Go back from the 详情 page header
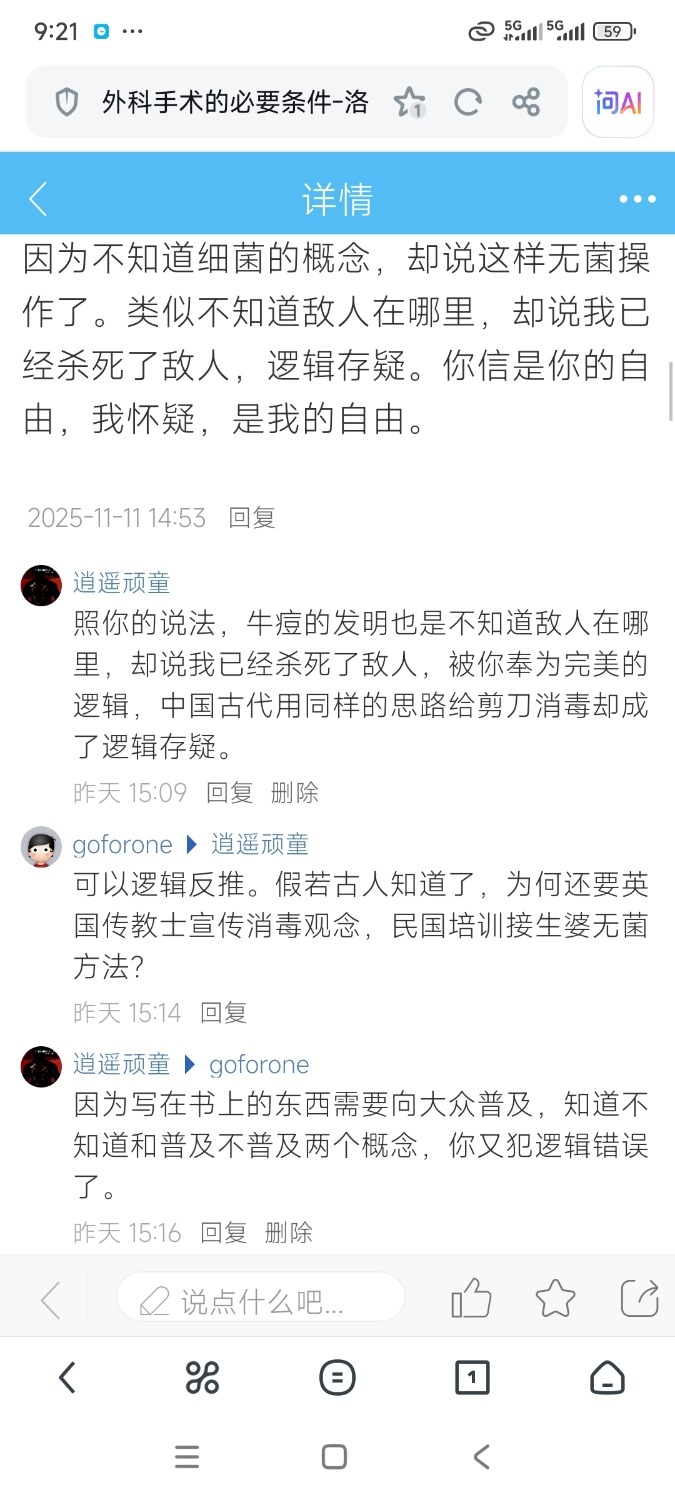This screenshot has width=675, height=1500. coord(38,199)
